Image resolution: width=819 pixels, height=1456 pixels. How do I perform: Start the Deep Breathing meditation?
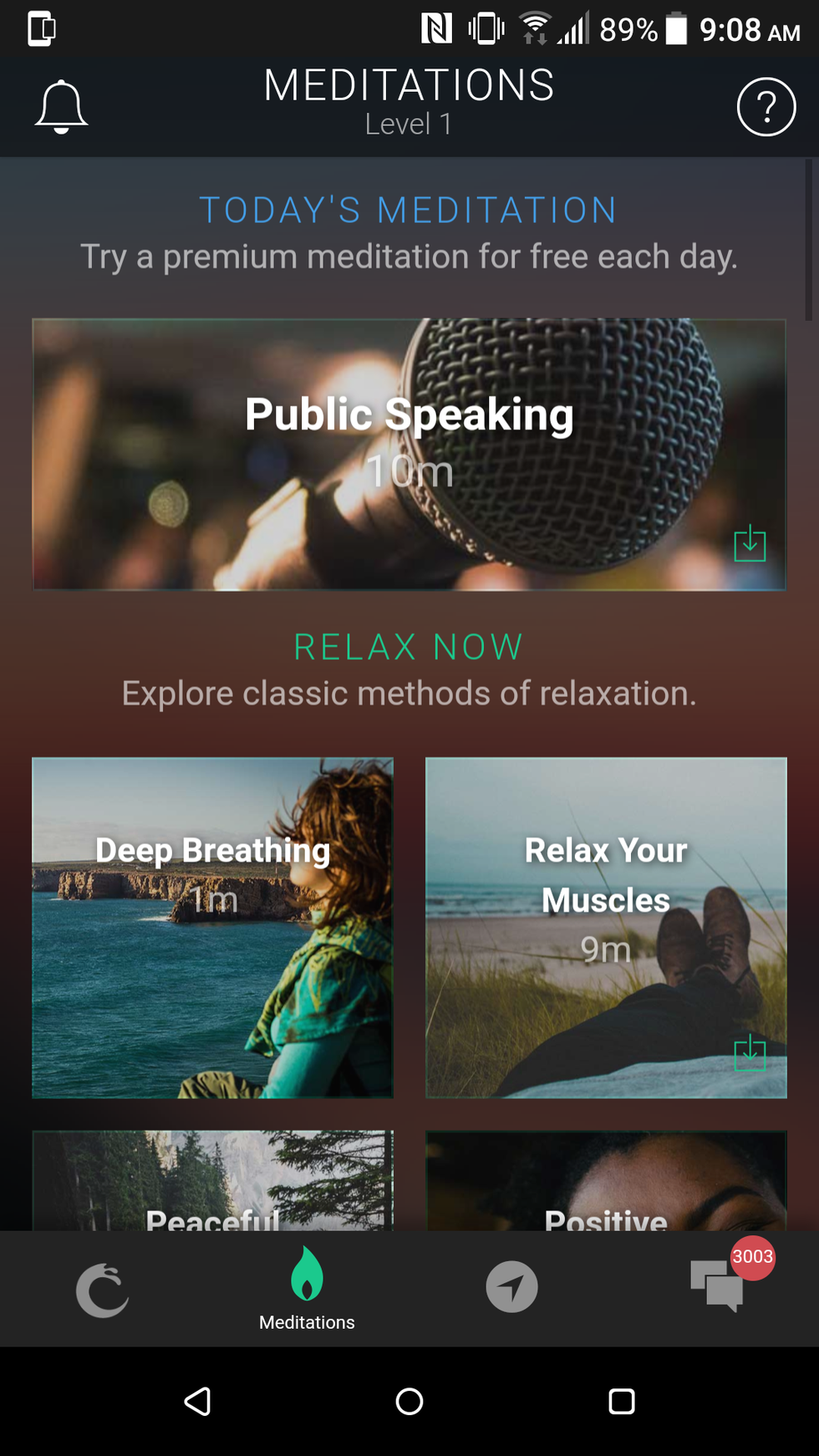[212, 927]
